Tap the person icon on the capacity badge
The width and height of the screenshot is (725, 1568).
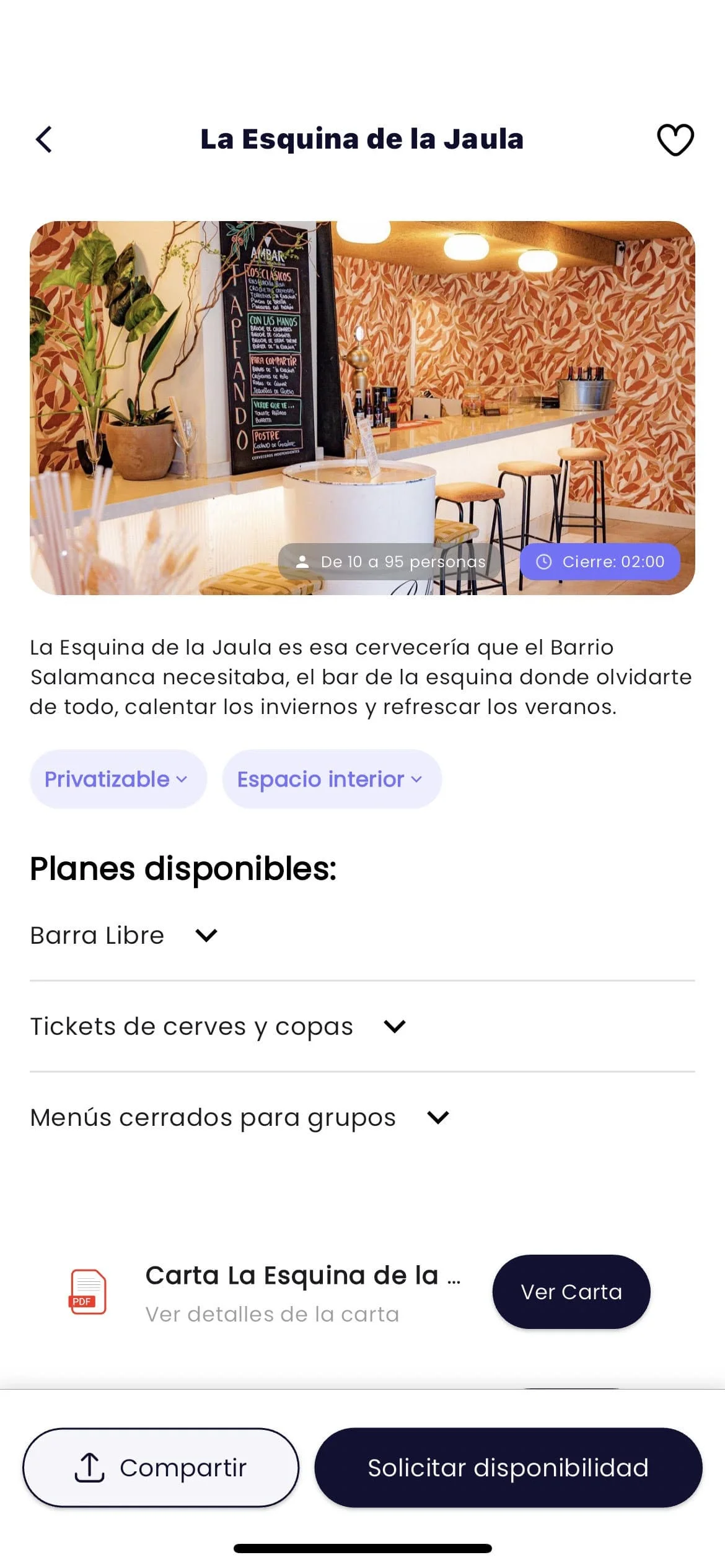[x=303, y=562]
